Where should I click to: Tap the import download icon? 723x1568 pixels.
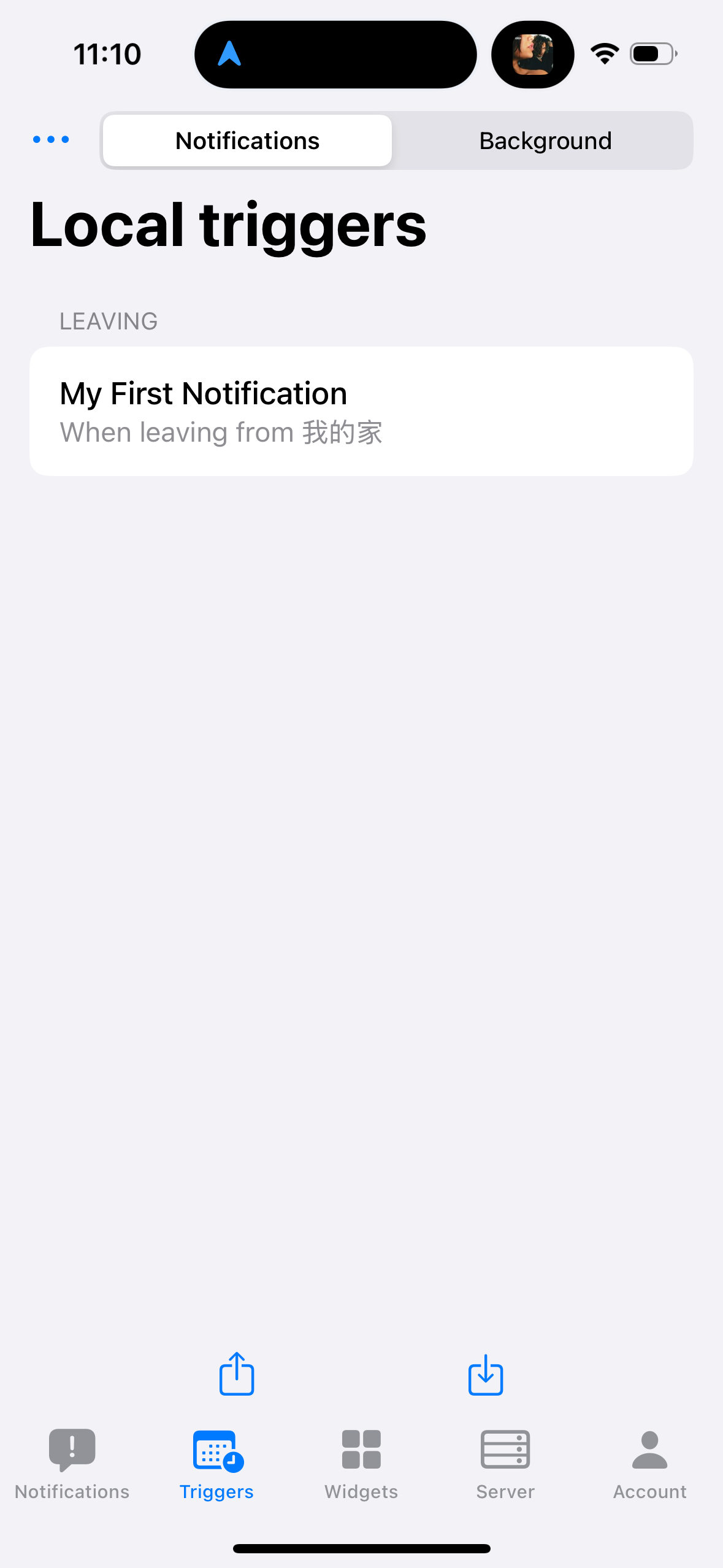pyautogui.click(x=486, y=1374)
